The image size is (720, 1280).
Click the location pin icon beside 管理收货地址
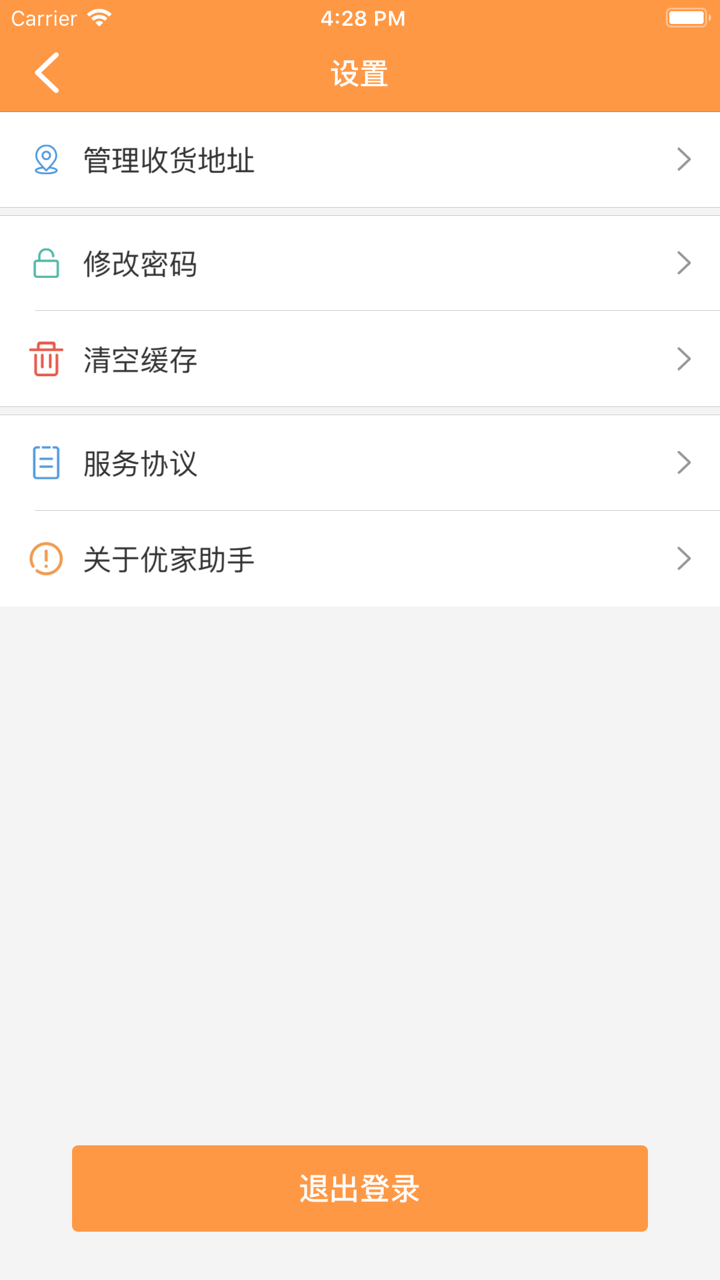click(44, 159)
